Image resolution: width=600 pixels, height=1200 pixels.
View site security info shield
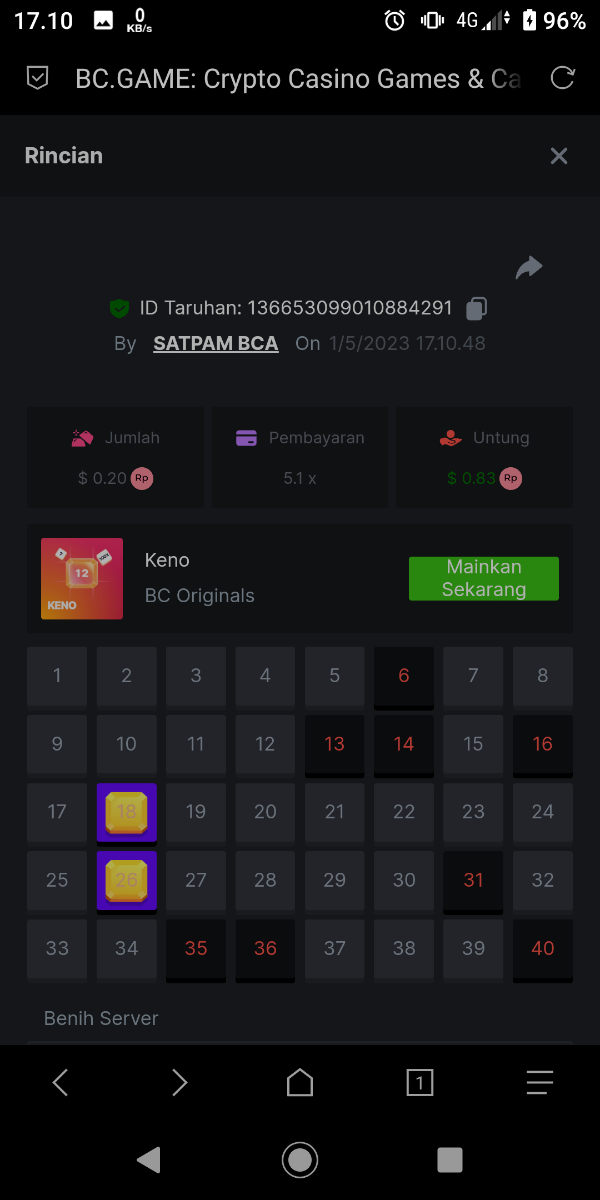pyautogui.click(x=37, y=78)
